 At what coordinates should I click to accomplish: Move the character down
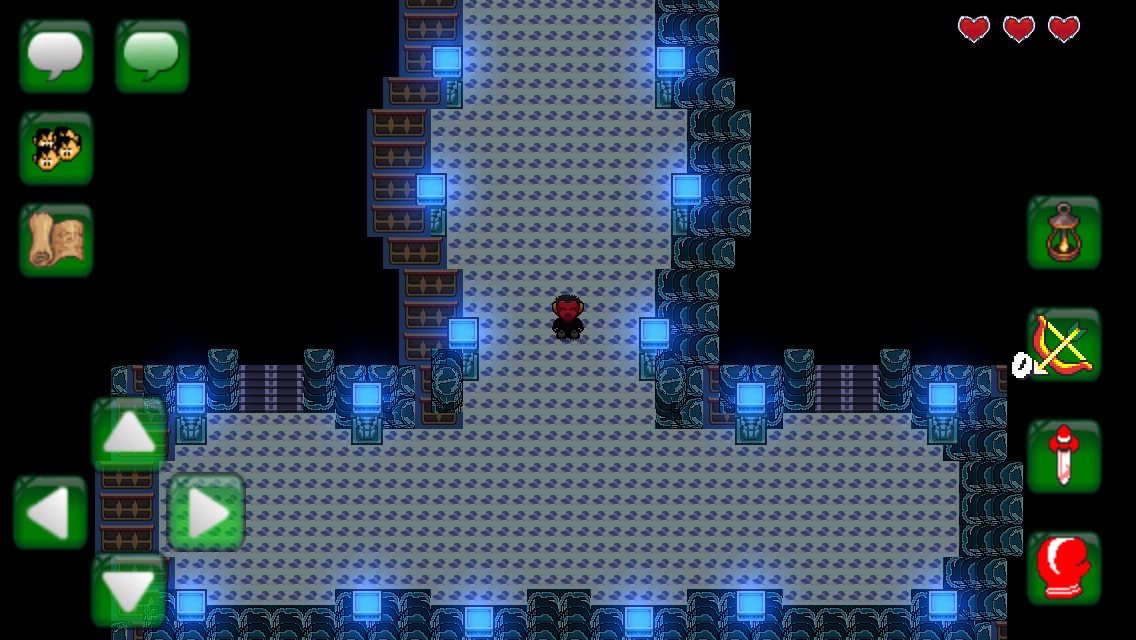(129, 590)
